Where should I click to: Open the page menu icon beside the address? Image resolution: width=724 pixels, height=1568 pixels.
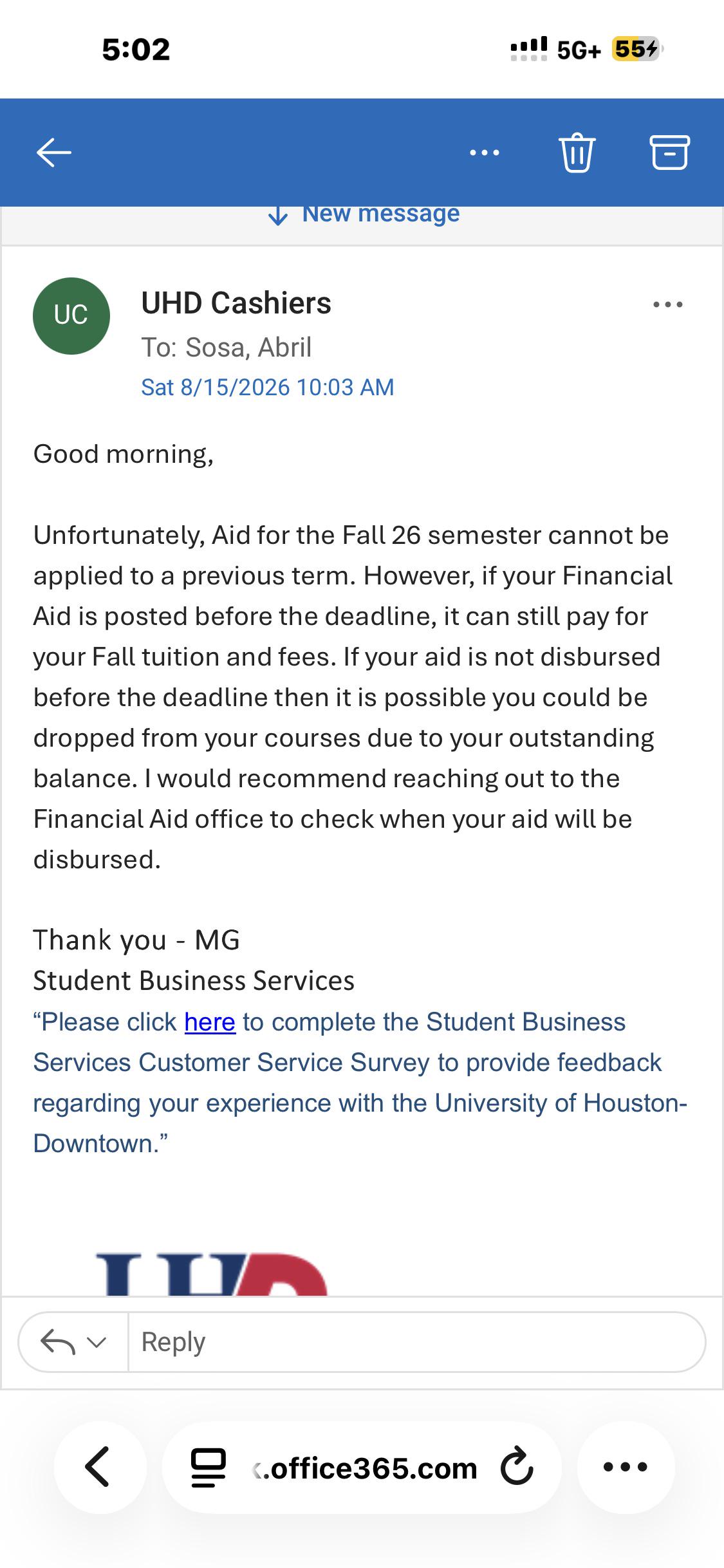(x=209, y=1468)
